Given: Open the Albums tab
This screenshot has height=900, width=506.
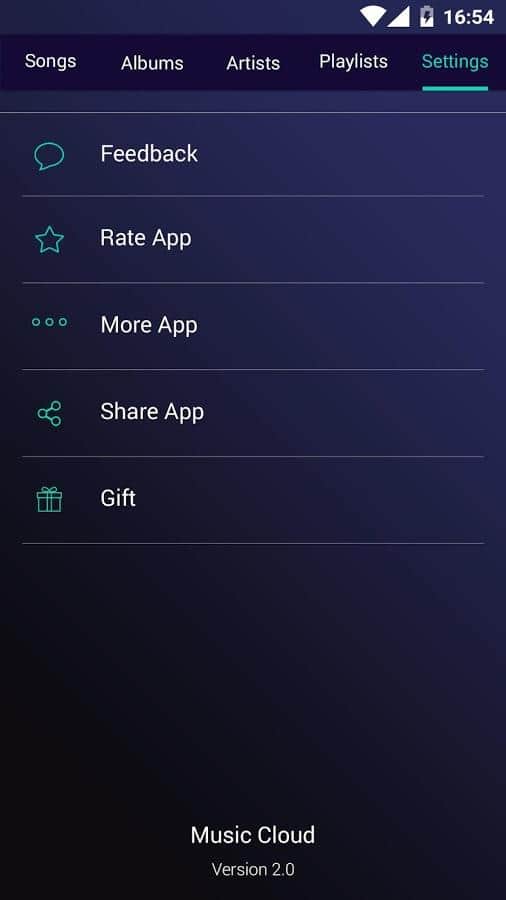Looking at the screenshot, I should 152,63.
